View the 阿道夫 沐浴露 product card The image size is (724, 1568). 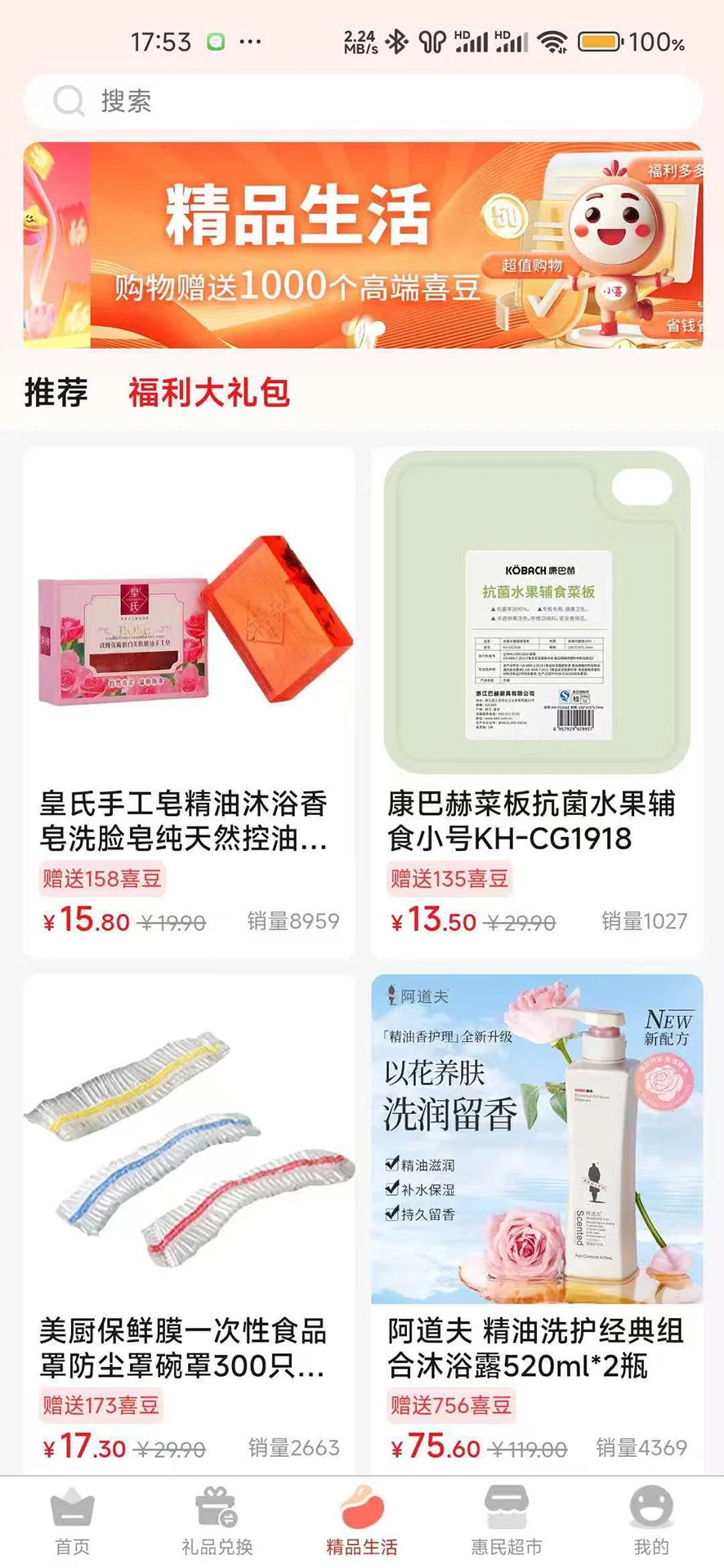(537, 1225)
